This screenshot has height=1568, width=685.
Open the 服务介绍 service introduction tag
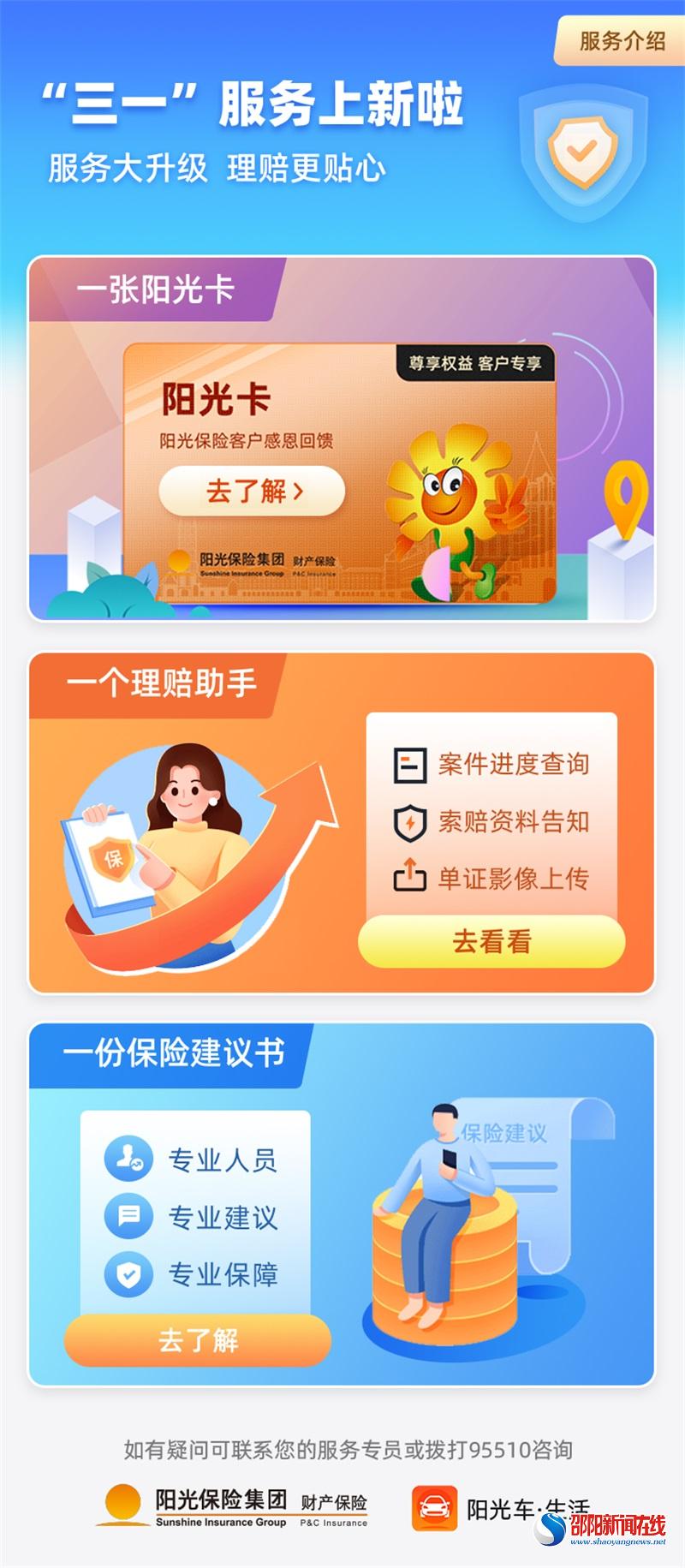click(622, 40)
